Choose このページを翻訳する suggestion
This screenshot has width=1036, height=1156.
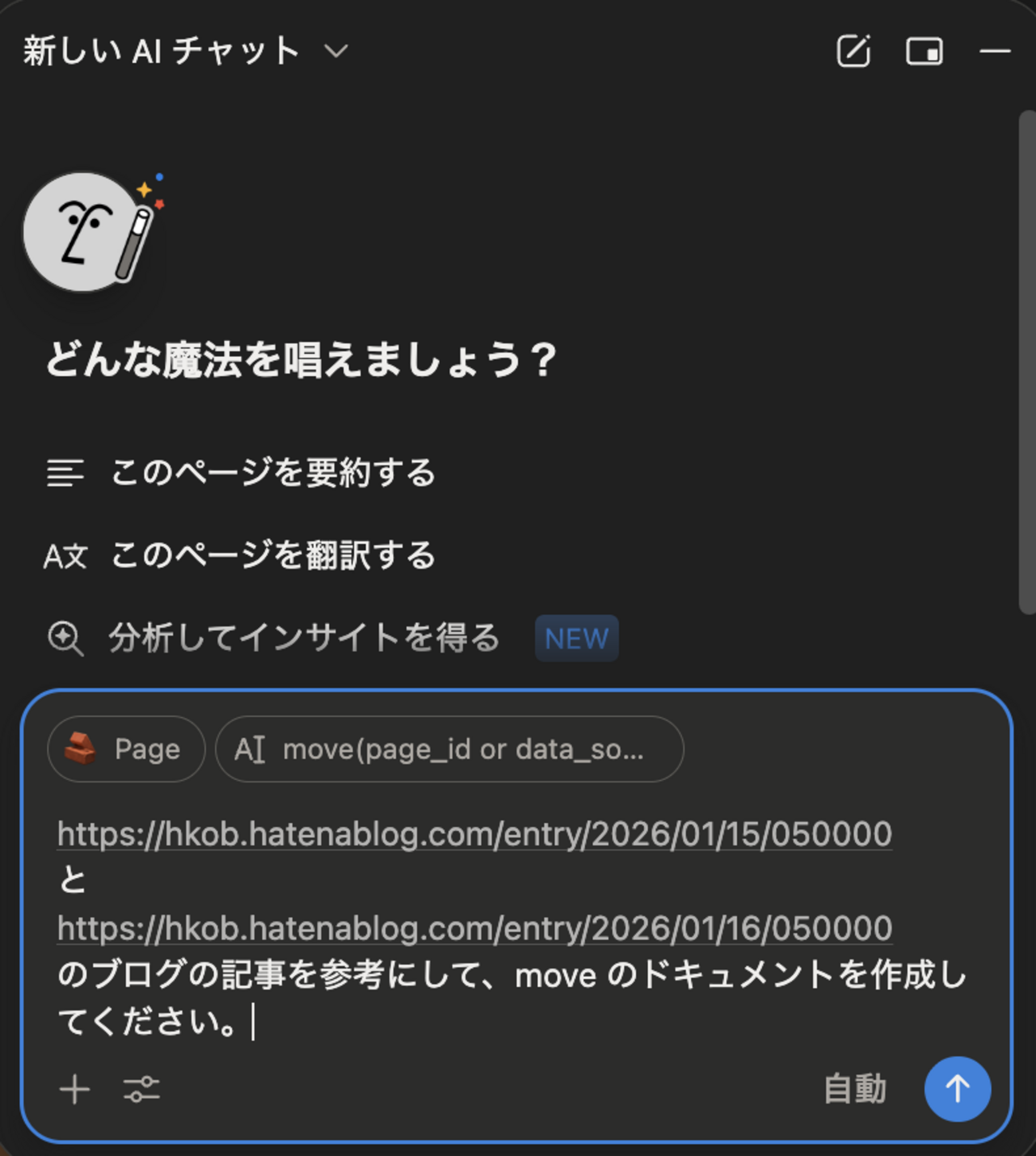(274, 555)
